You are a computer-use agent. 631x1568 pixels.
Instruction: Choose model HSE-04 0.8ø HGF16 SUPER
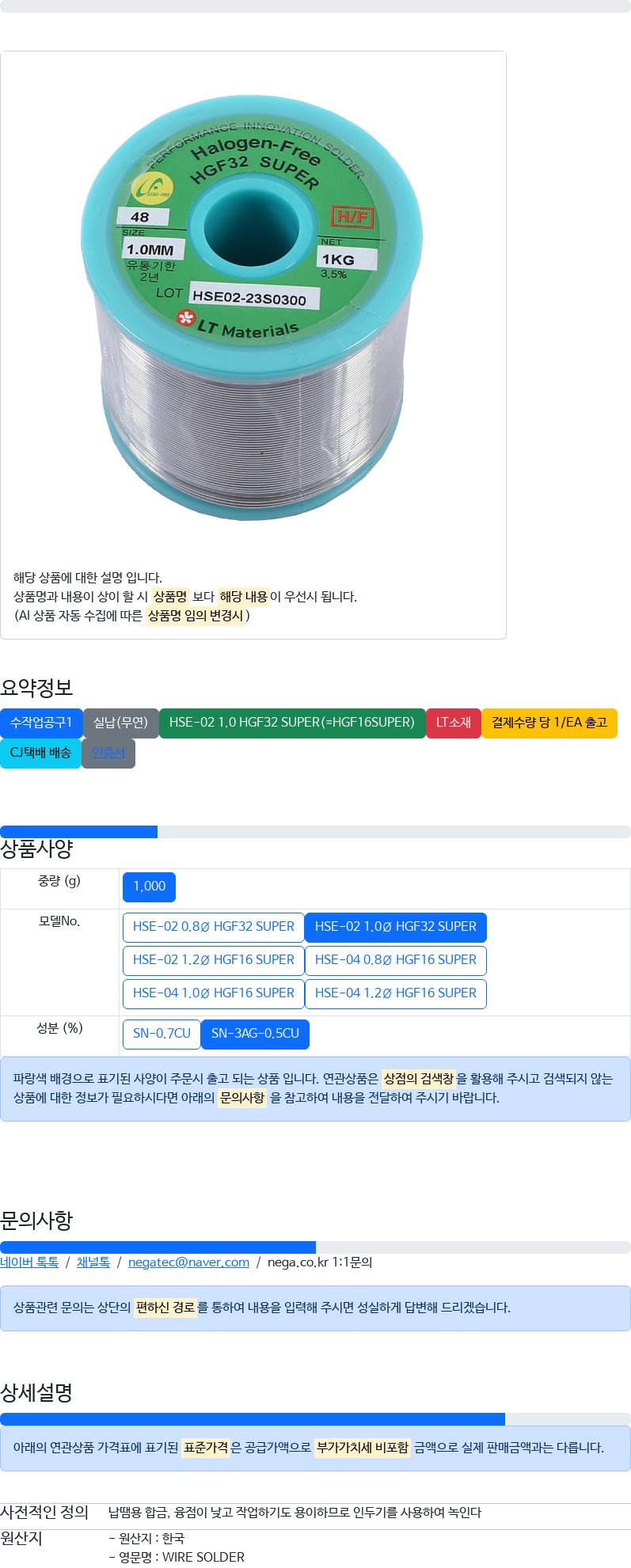395,960
